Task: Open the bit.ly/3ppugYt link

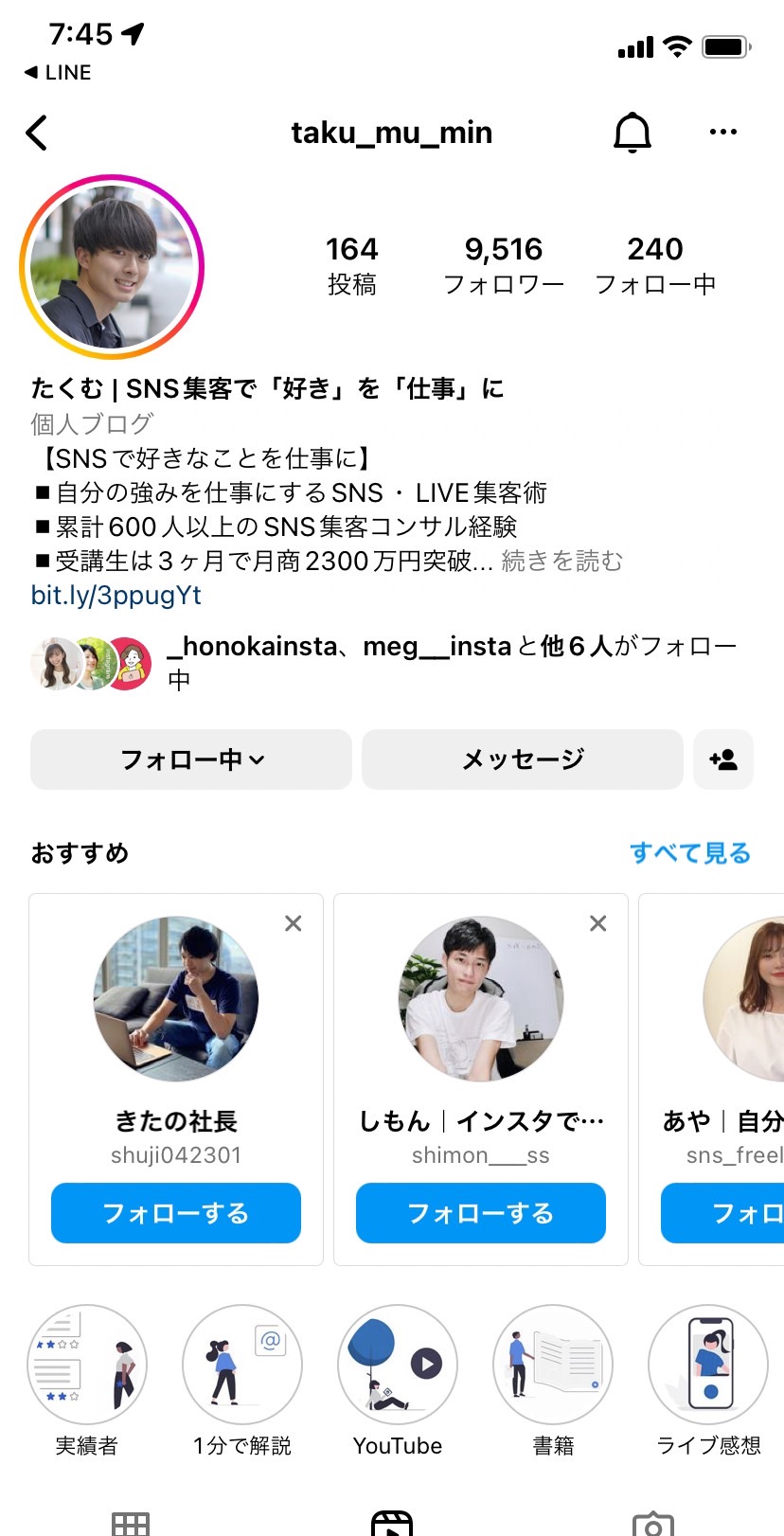Action: [116, 595]
